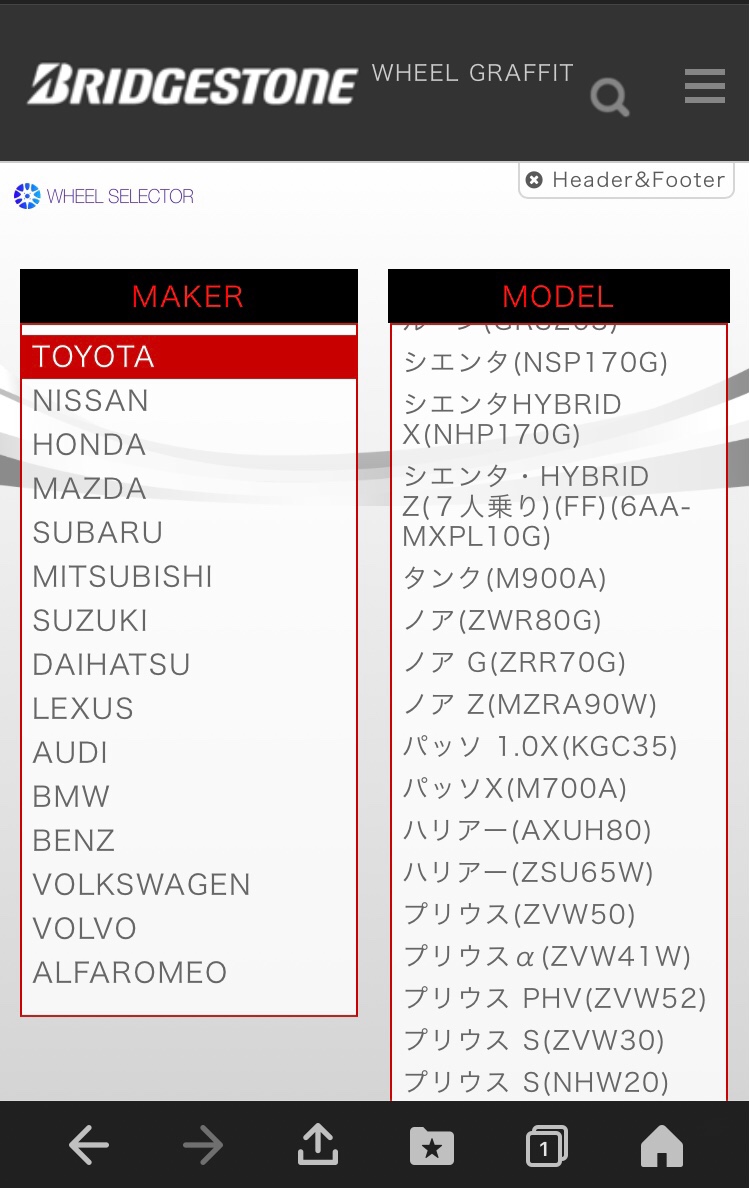Go back to the previous page
The image size is (749, 1188).
[88, 1145]
